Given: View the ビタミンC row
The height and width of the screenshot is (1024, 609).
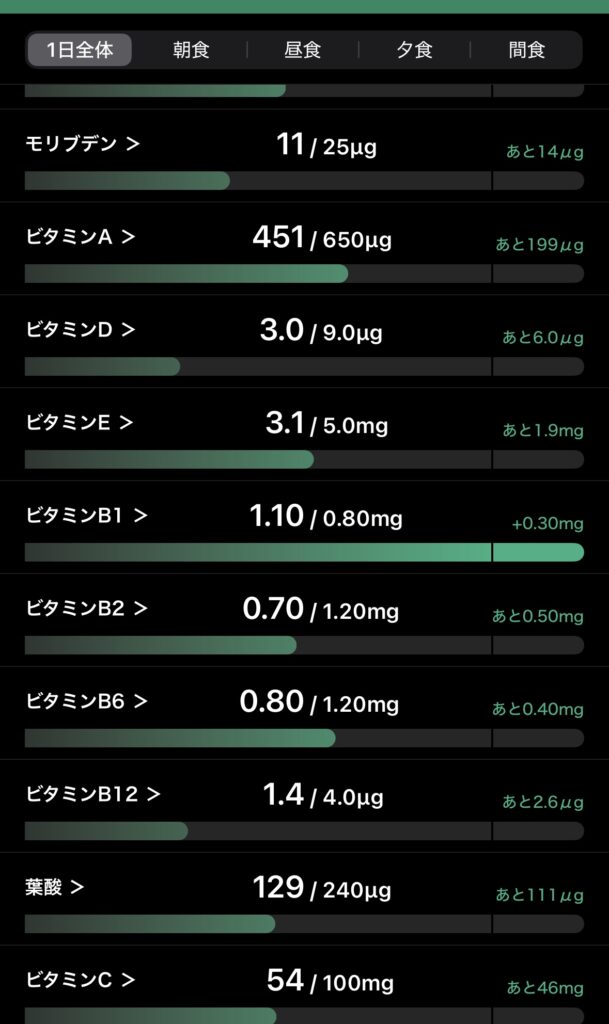Looking at the screenshot, I should [80, 981].
